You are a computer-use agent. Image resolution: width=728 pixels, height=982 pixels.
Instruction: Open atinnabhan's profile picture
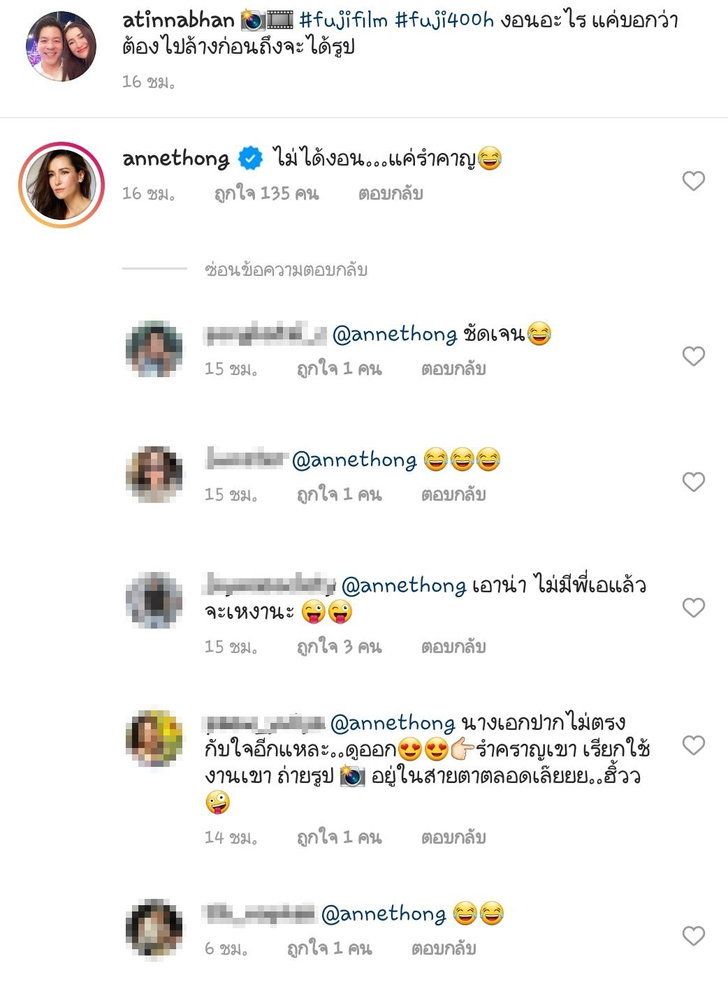tap(60, 46)
